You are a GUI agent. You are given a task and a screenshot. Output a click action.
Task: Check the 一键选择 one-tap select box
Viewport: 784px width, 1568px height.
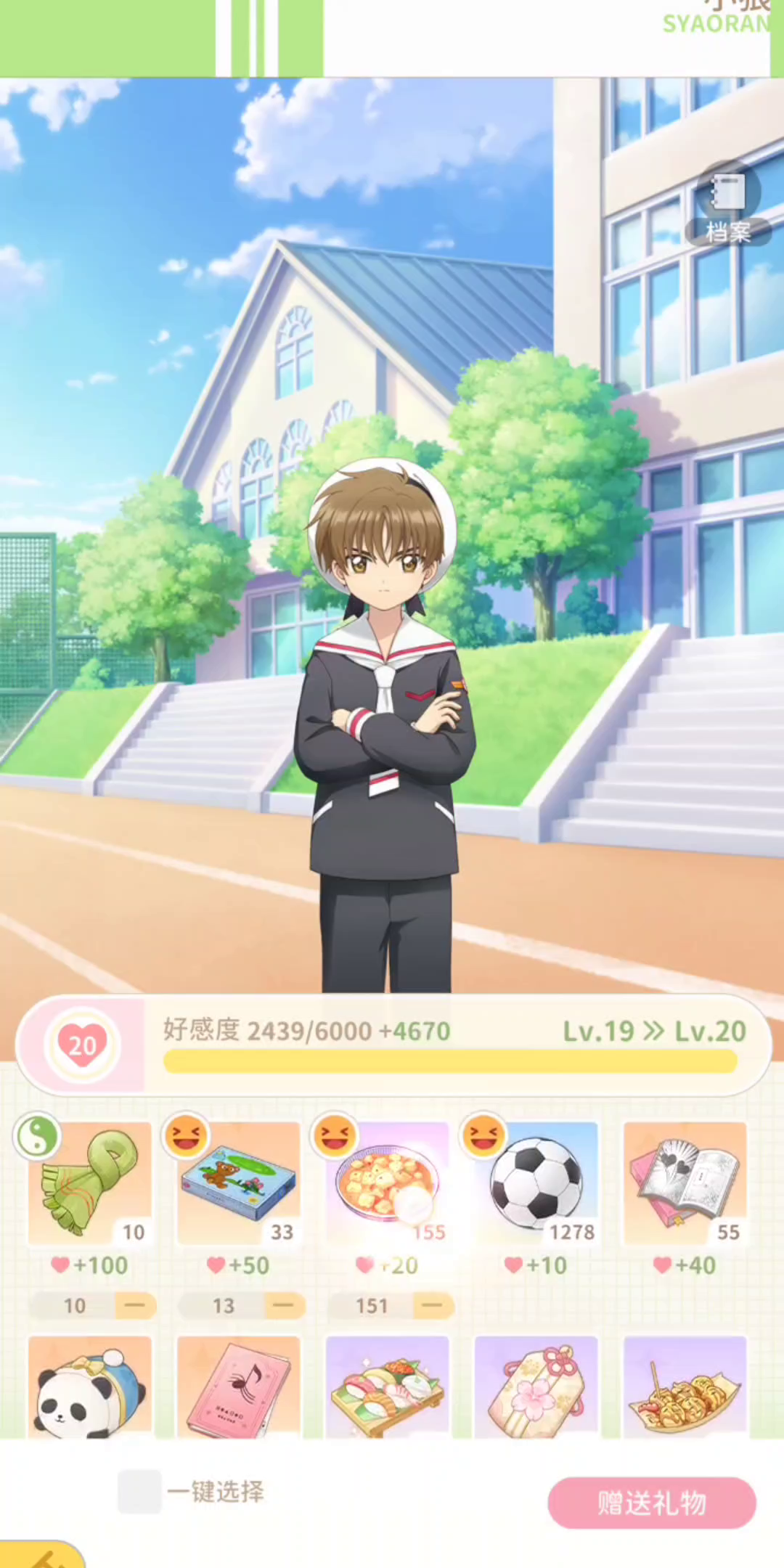pyautogui.click(x=139, y=1492)
